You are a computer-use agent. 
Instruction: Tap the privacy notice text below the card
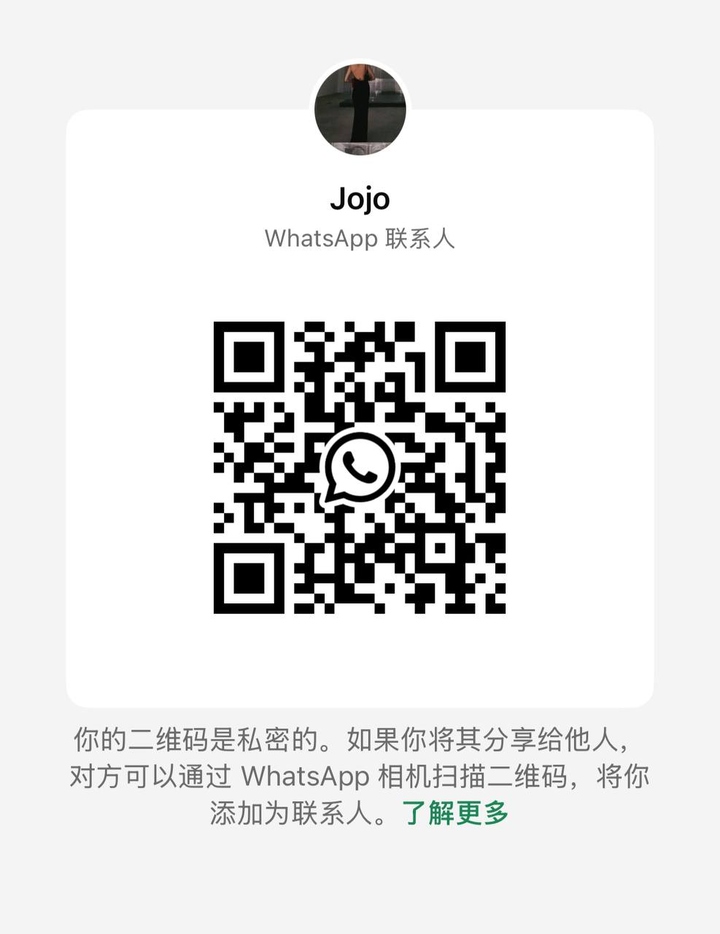click(x=360, y=776)
